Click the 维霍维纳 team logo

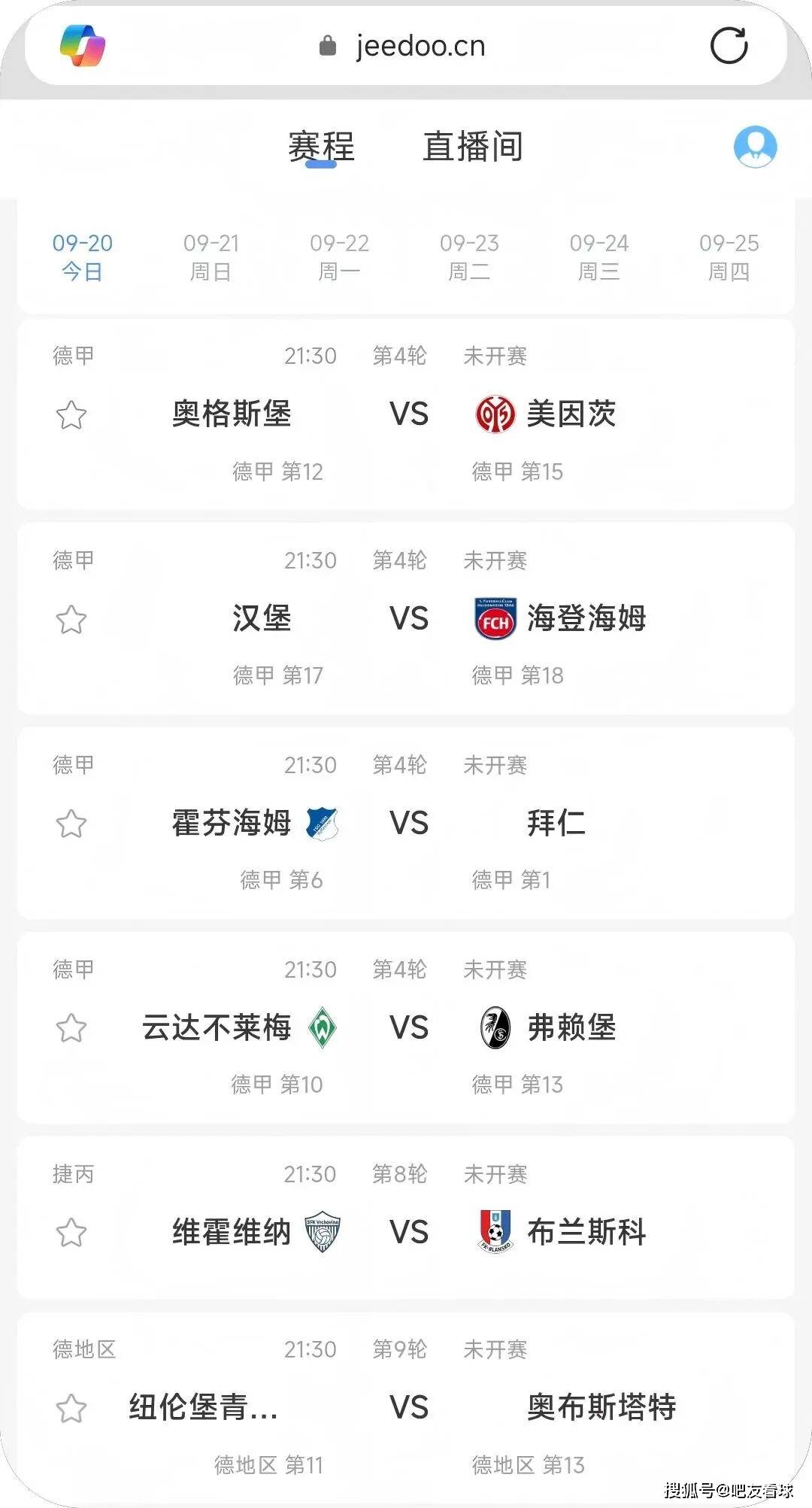click(322, 1233)
